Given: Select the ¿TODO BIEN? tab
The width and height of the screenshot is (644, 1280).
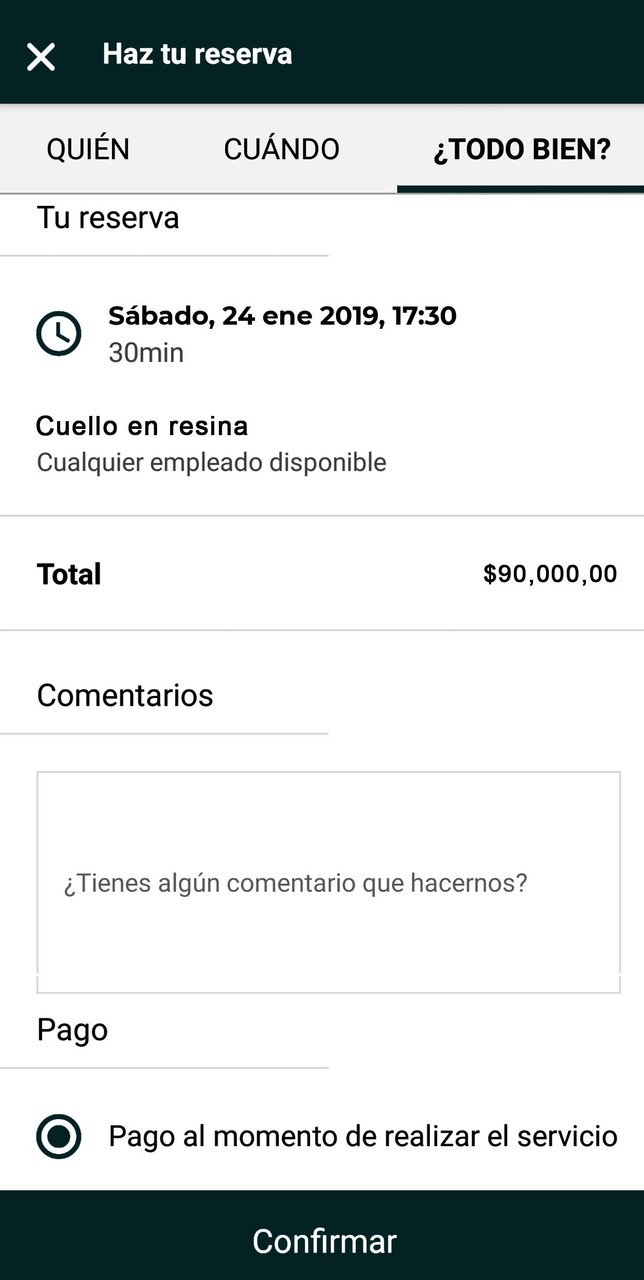Looking at the screenshot, I should click(521, 150).
